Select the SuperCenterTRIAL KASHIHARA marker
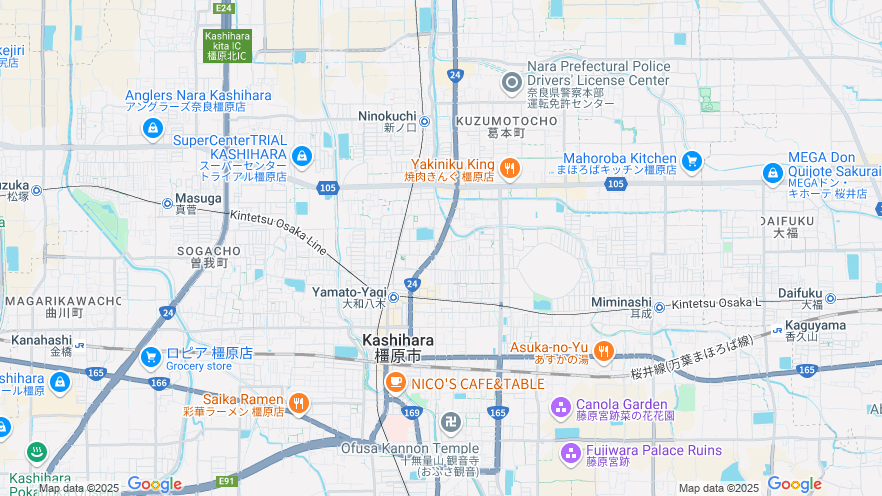882x496 pixels. (x=302, y=156)
